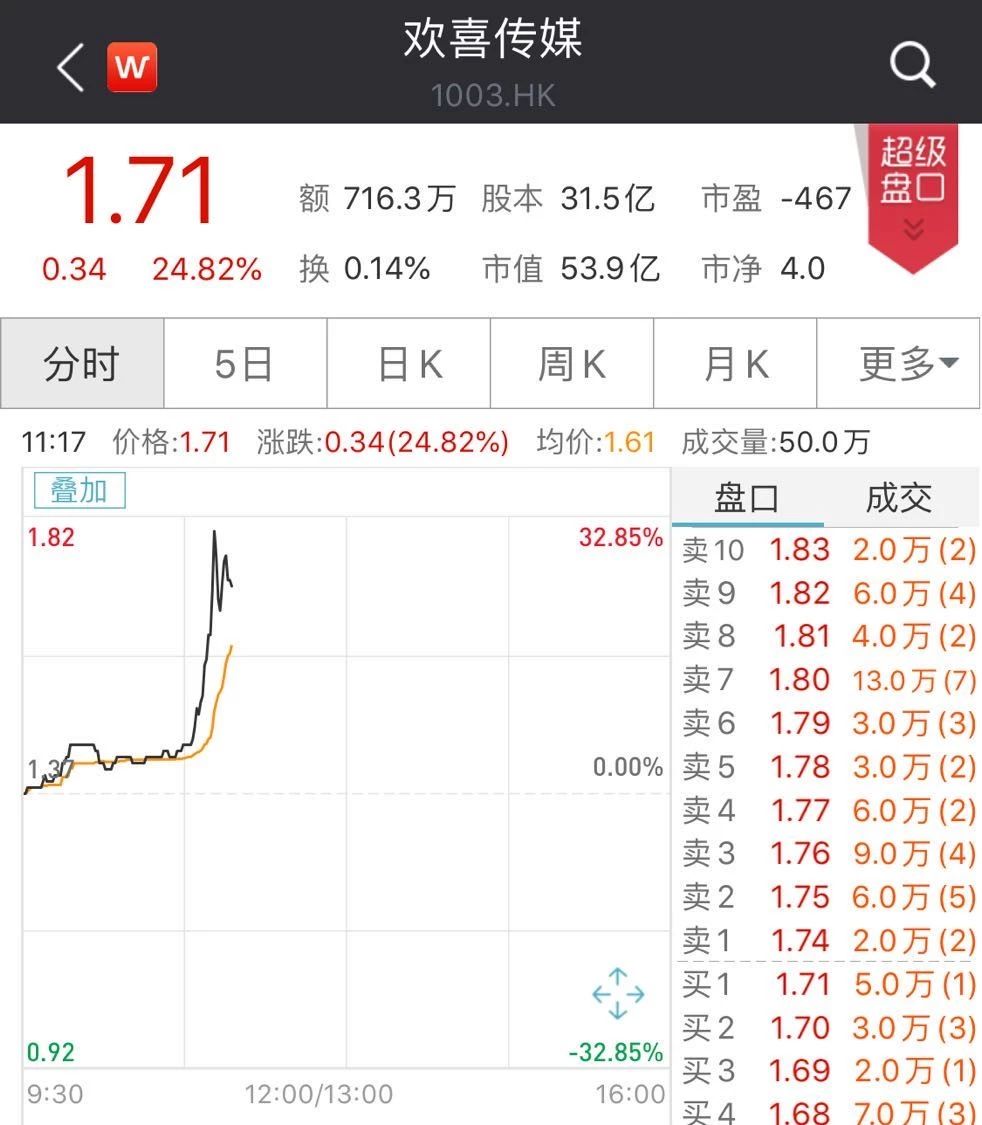This screenshot has width=982, height=1125.
Task: Switch to the 5日 chart tab
Action: [x=244, y=364]
